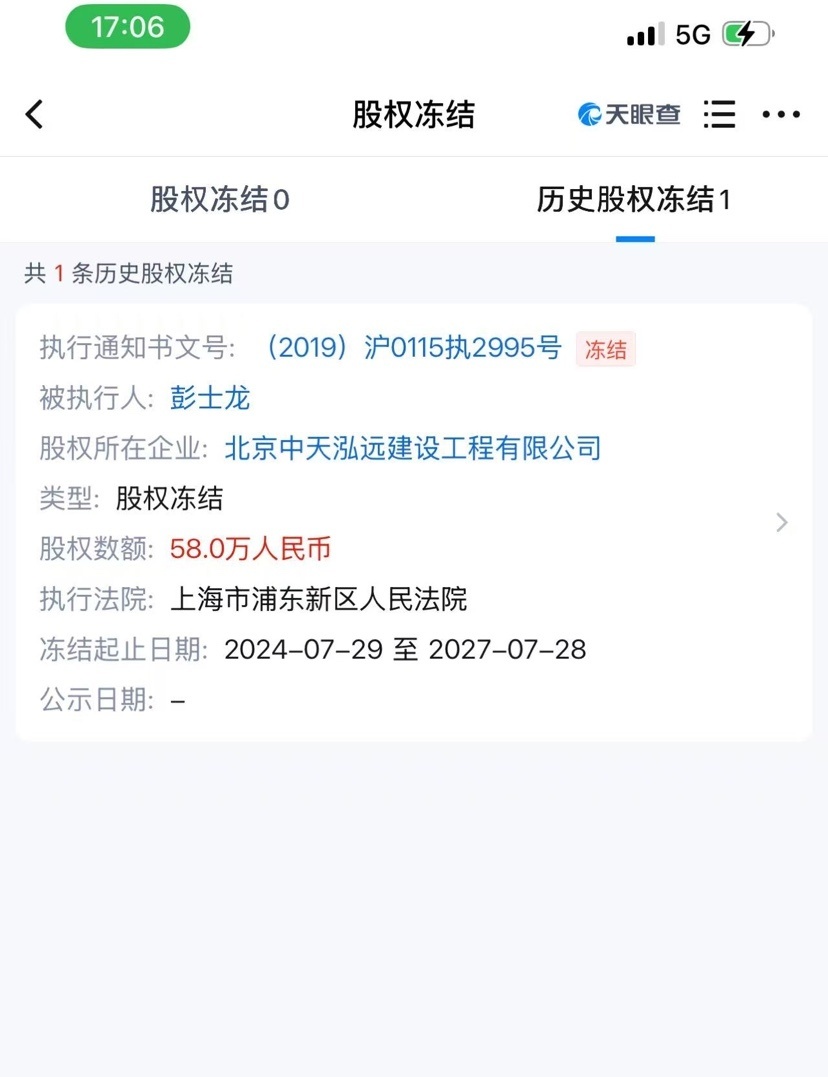
Task: Open 北京中天泓远建设工程有限公司 company link
Action: [x=413, y=448]
